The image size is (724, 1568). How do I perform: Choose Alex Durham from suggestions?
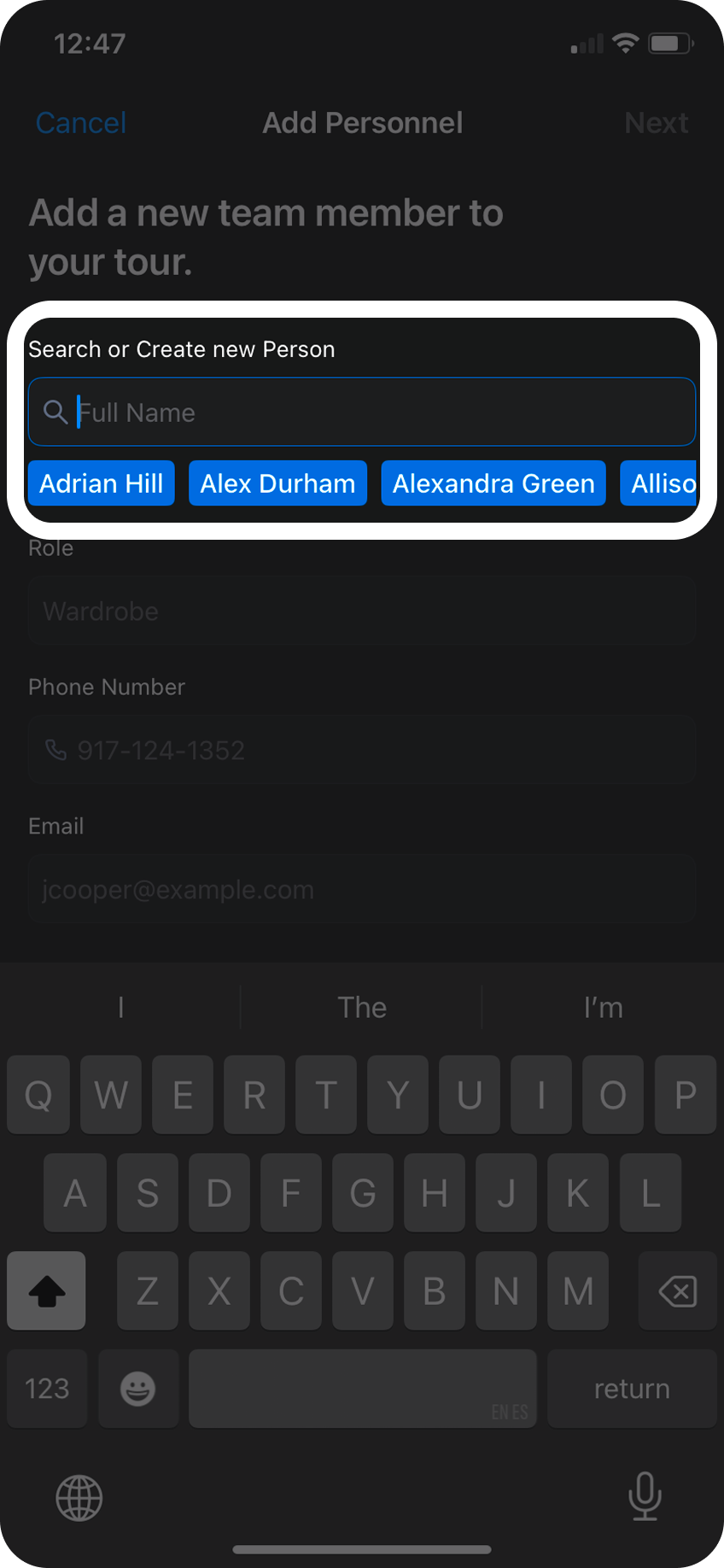[277, 483]
